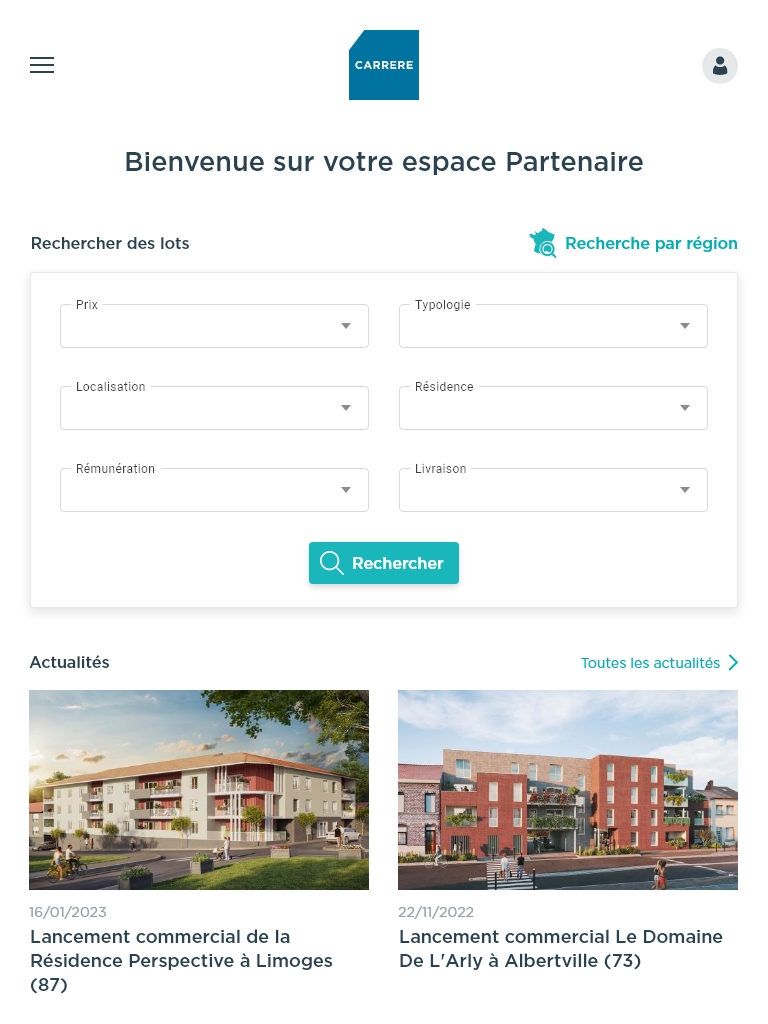Screen dimensions: 768x1024
Task: Expand the Prix dropdown
Action: point(214,326)
